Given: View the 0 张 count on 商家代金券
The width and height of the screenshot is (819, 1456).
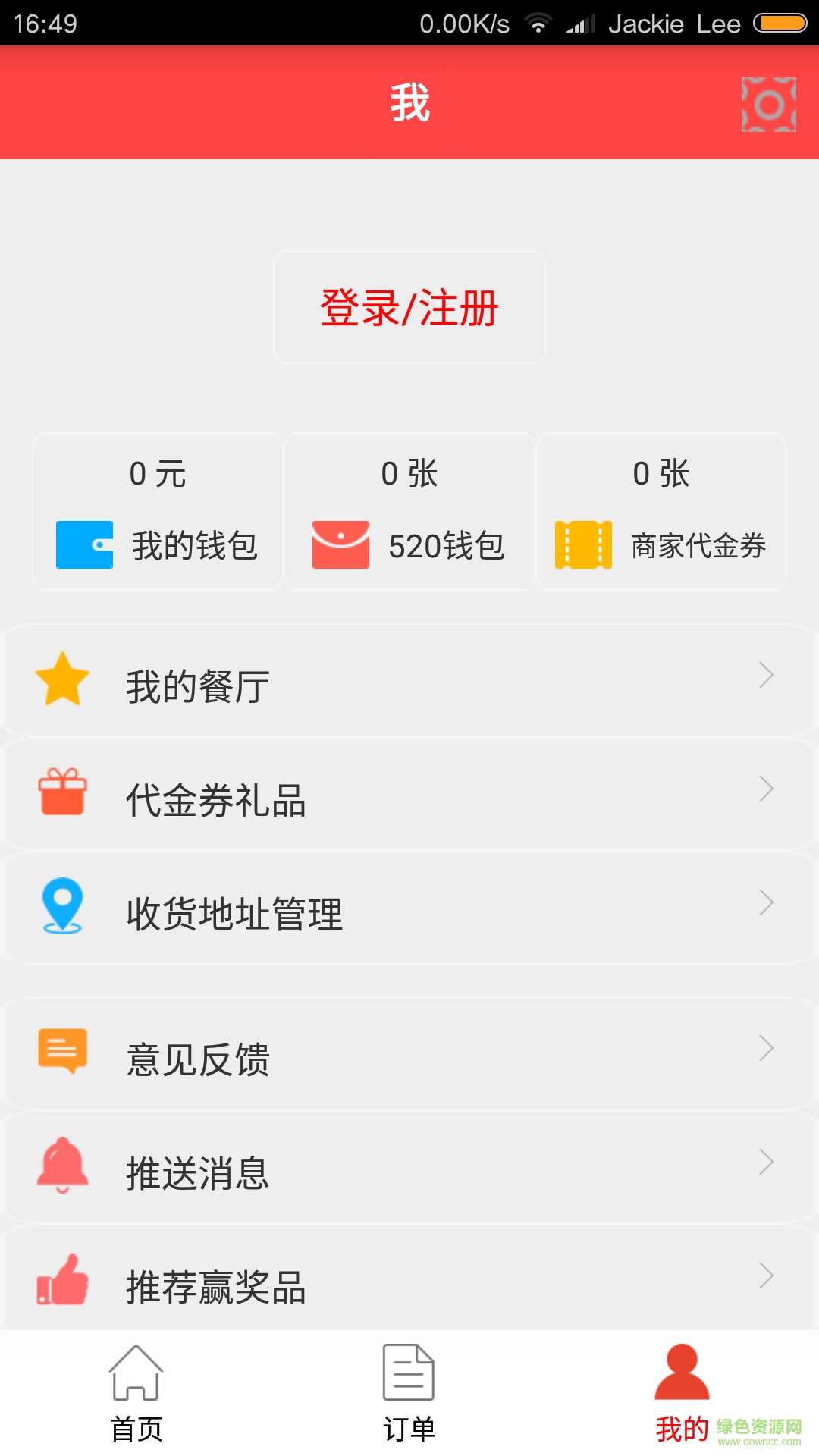Looking at the screenshot, I should (x=660, y=474).
